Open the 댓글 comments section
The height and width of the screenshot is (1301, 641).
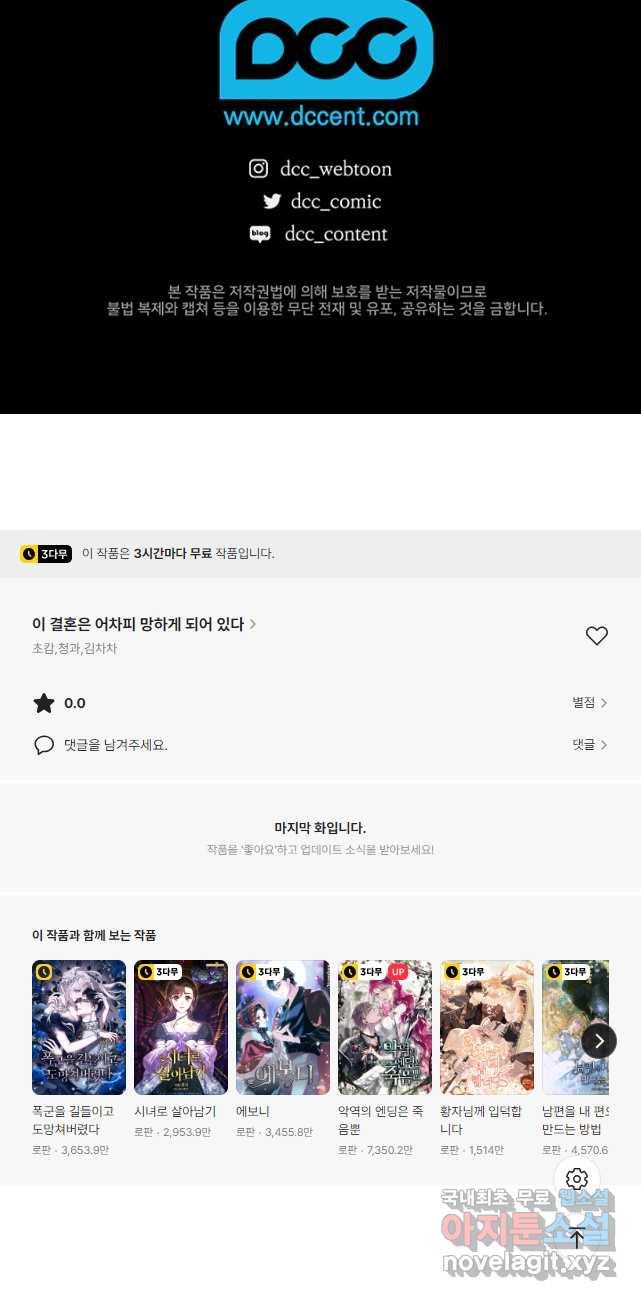coord(589,745)
